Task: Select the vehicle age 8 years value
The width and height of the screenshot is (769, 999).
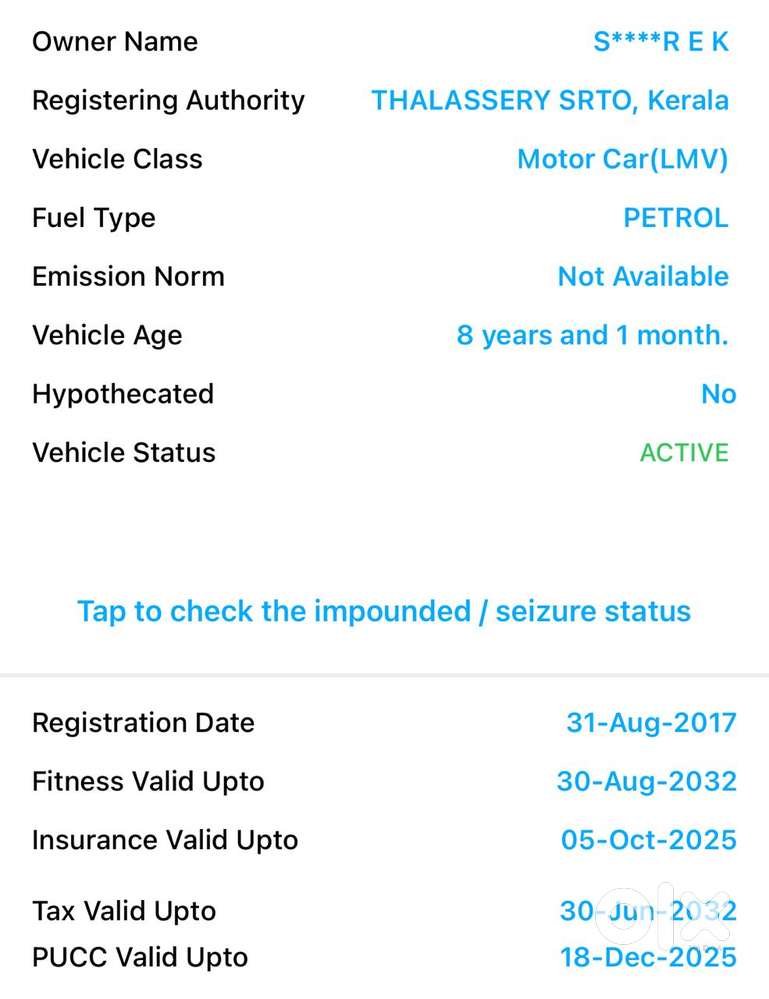Action: tap(592, 335)
